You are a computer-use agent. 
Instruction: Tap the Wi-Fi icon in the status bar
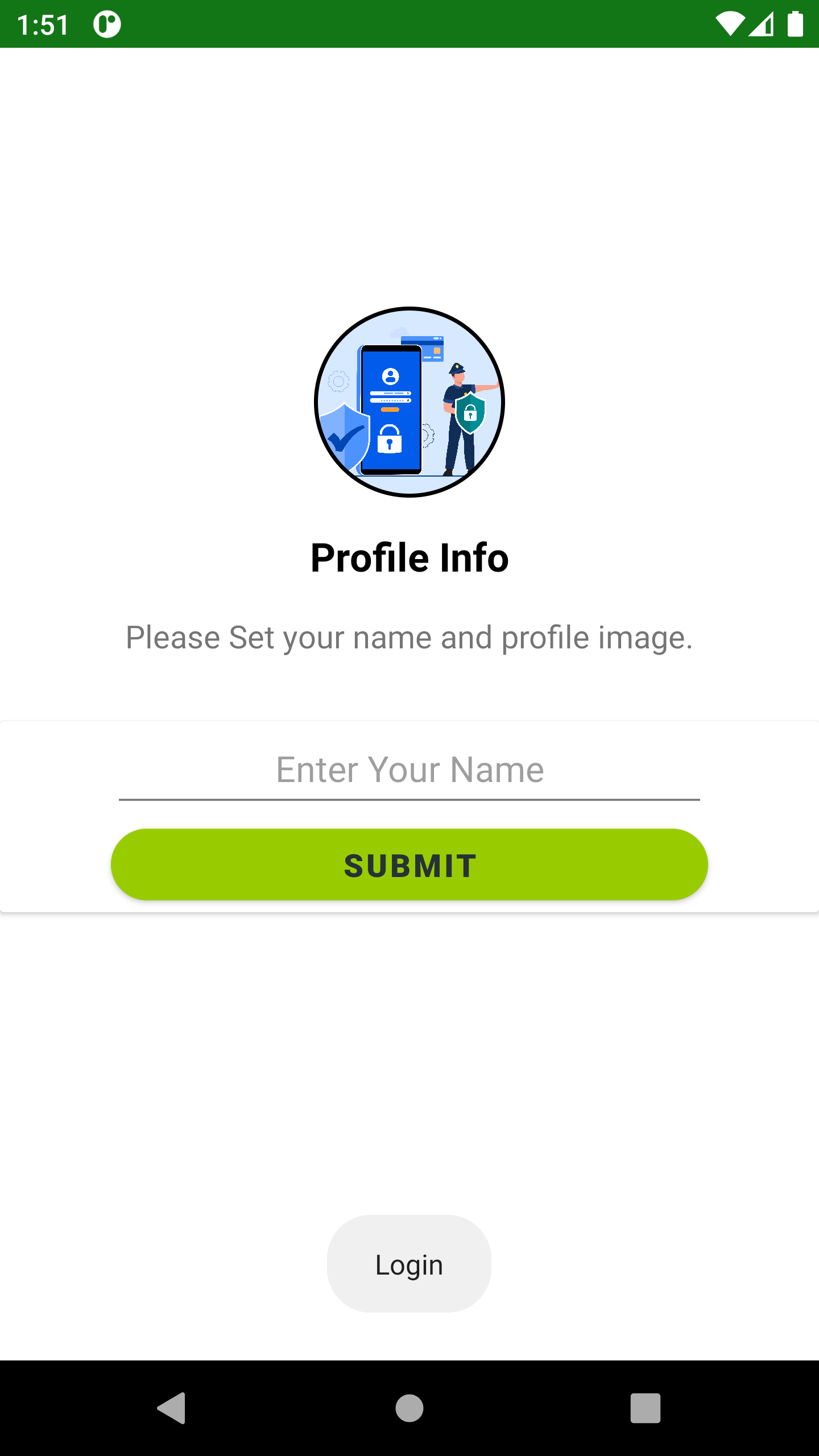[731, 23]
